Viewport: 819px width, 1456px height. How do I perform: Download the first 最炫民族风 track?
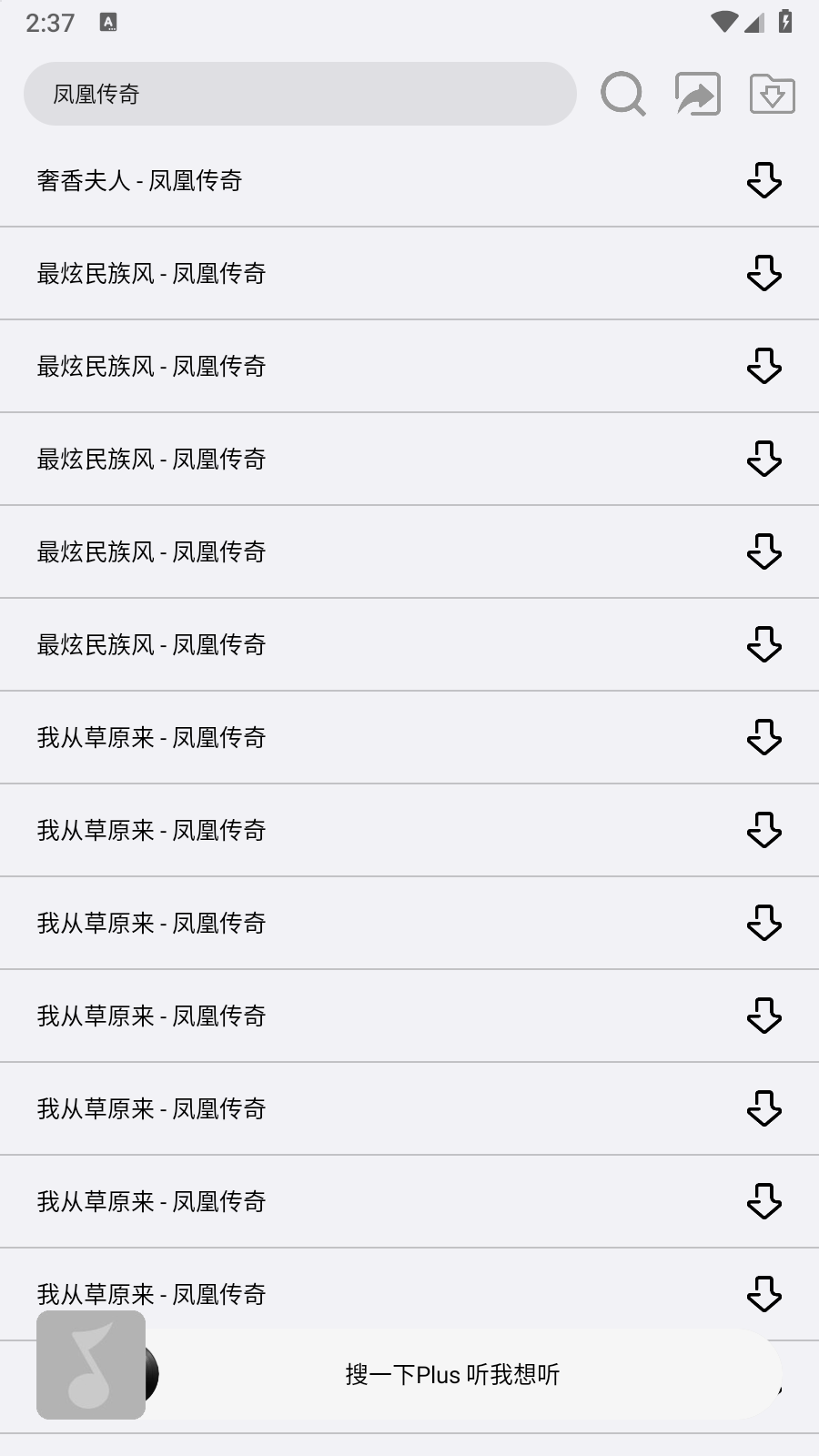[x=765, y=273]
